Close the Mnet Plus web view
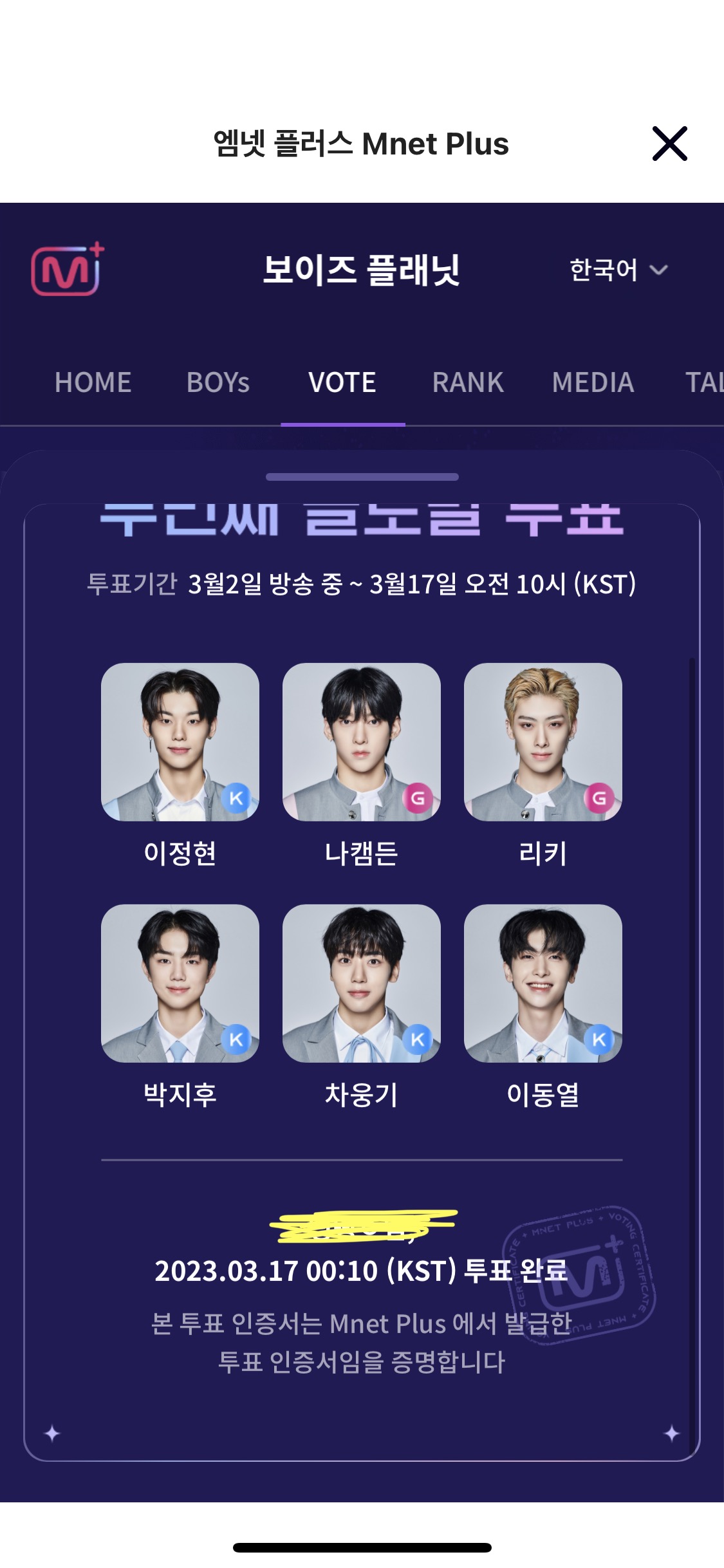This screenshot has height=1568, width=724. 669,144
